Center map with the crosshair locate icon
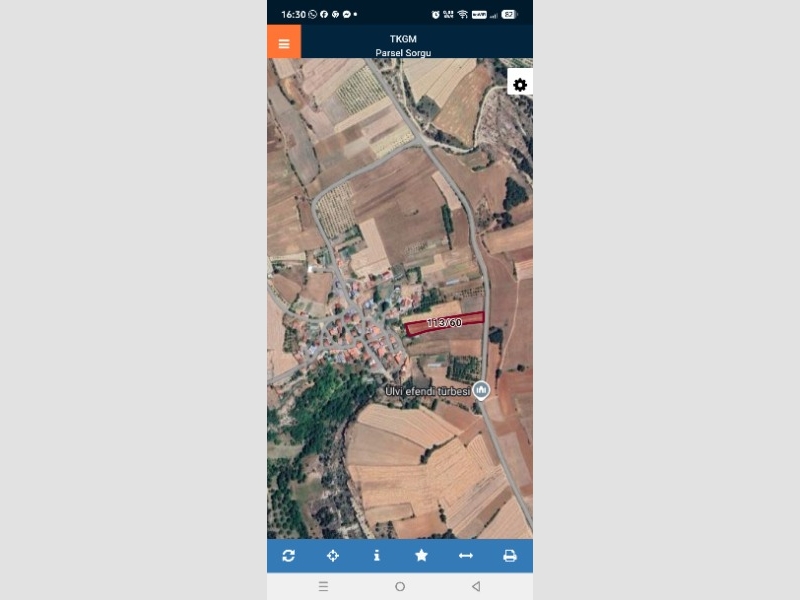800x600 pixels. (333, 556)
